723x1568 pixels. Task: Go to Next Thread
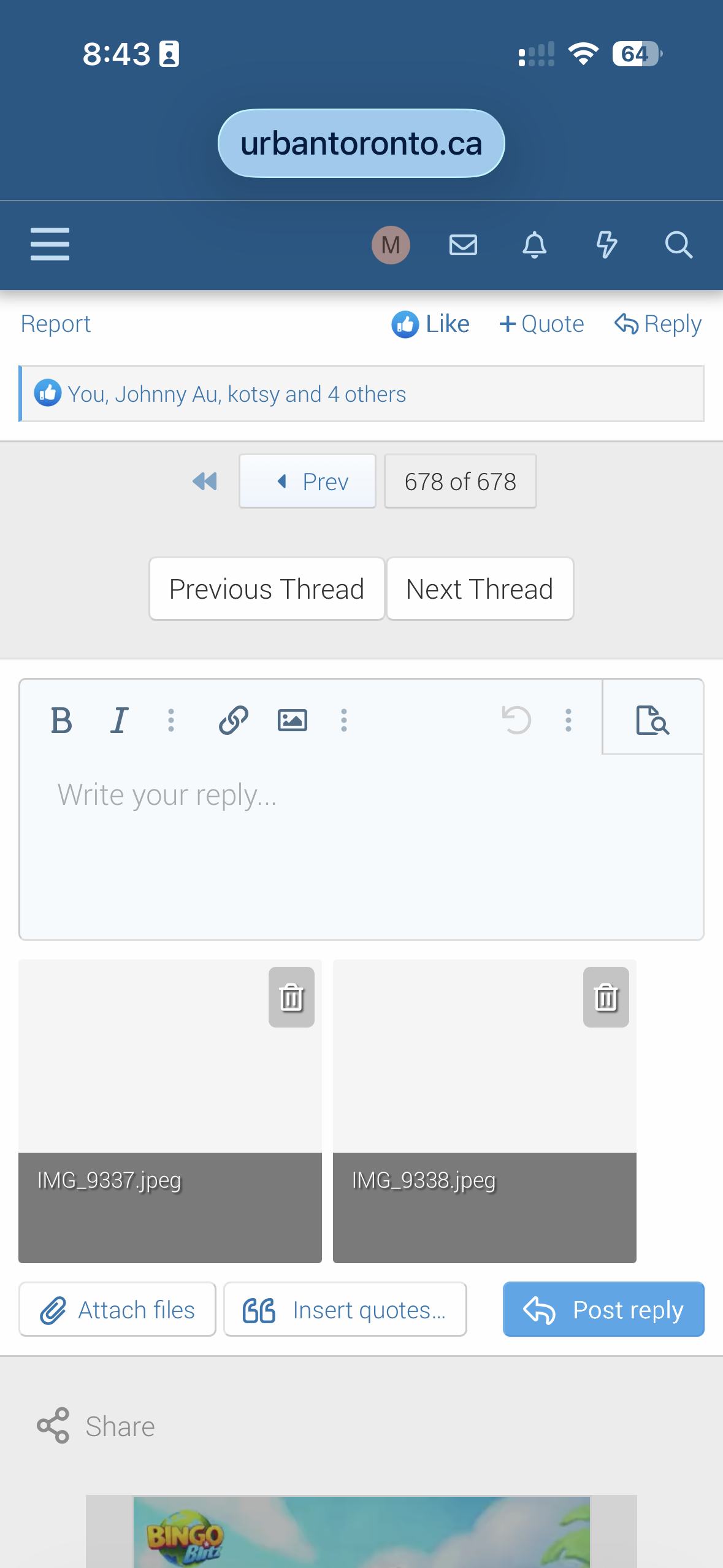(480, 589)
